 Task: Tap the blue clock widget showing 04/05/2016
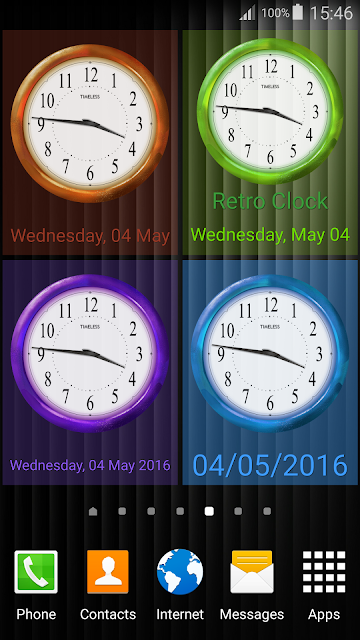270,372
